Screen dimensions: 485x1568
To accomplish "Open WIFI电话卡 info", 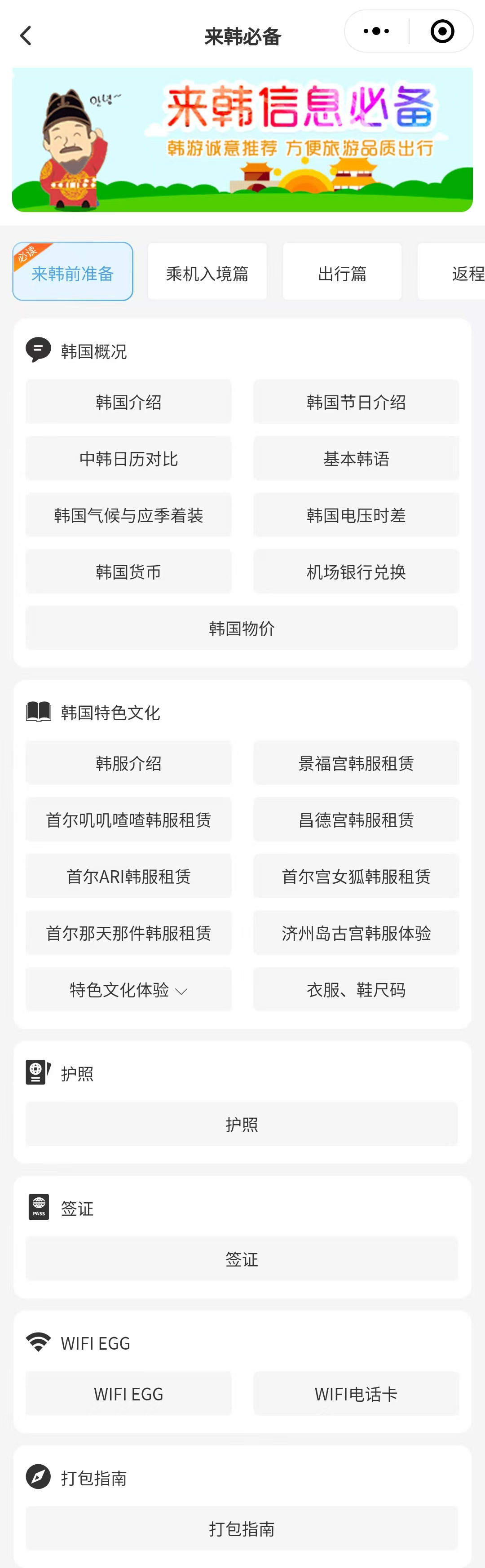I will coord(356,1394).
